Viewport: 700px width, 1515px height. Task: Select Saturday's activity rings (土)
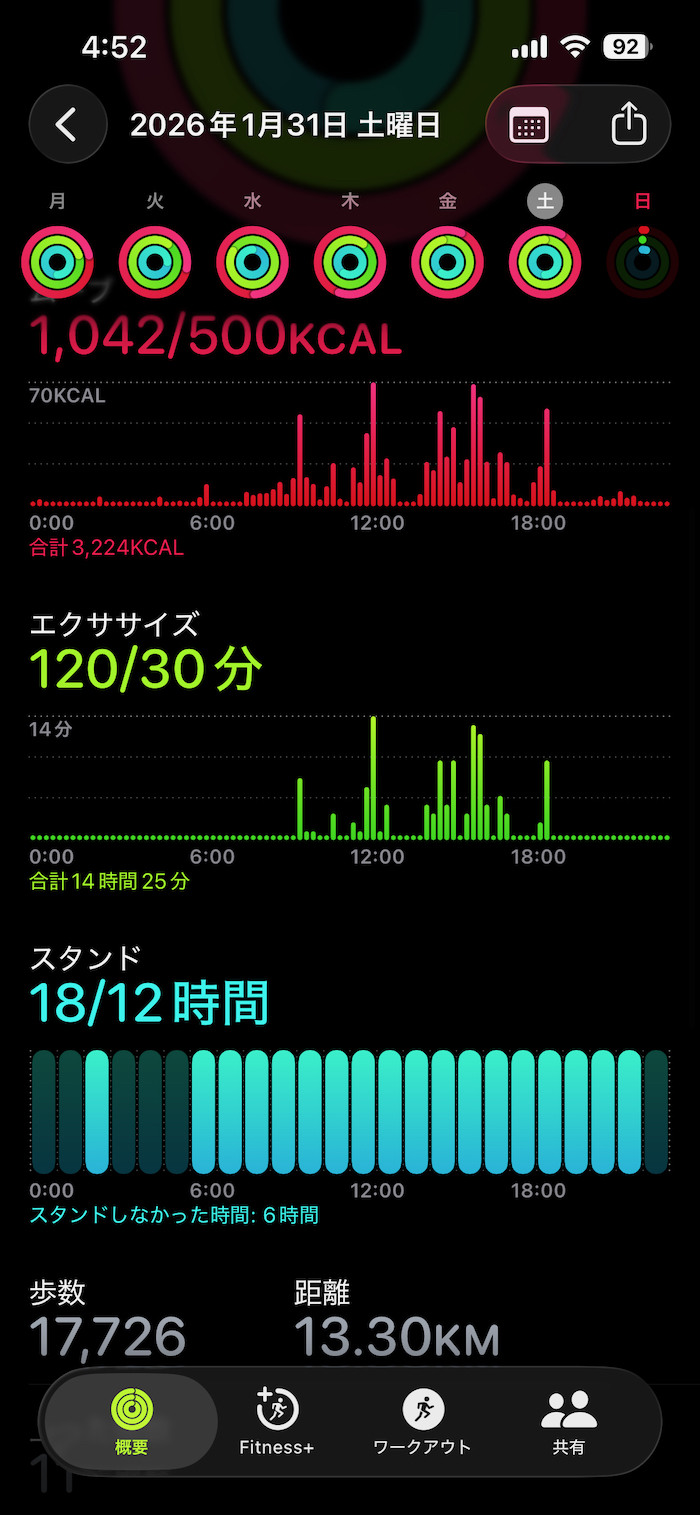(545, 262)
